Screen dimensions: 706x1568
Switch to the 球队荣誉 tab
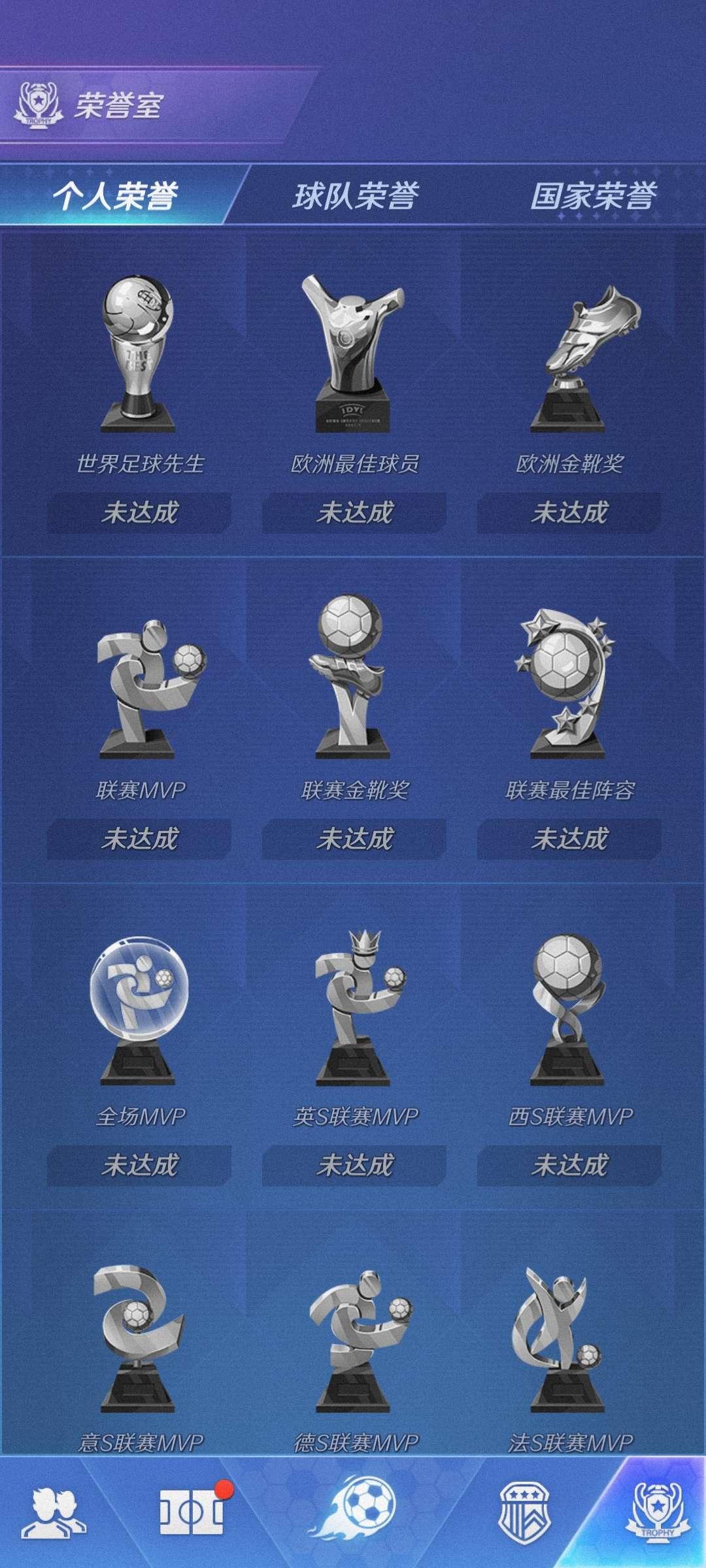click(356, 195)
